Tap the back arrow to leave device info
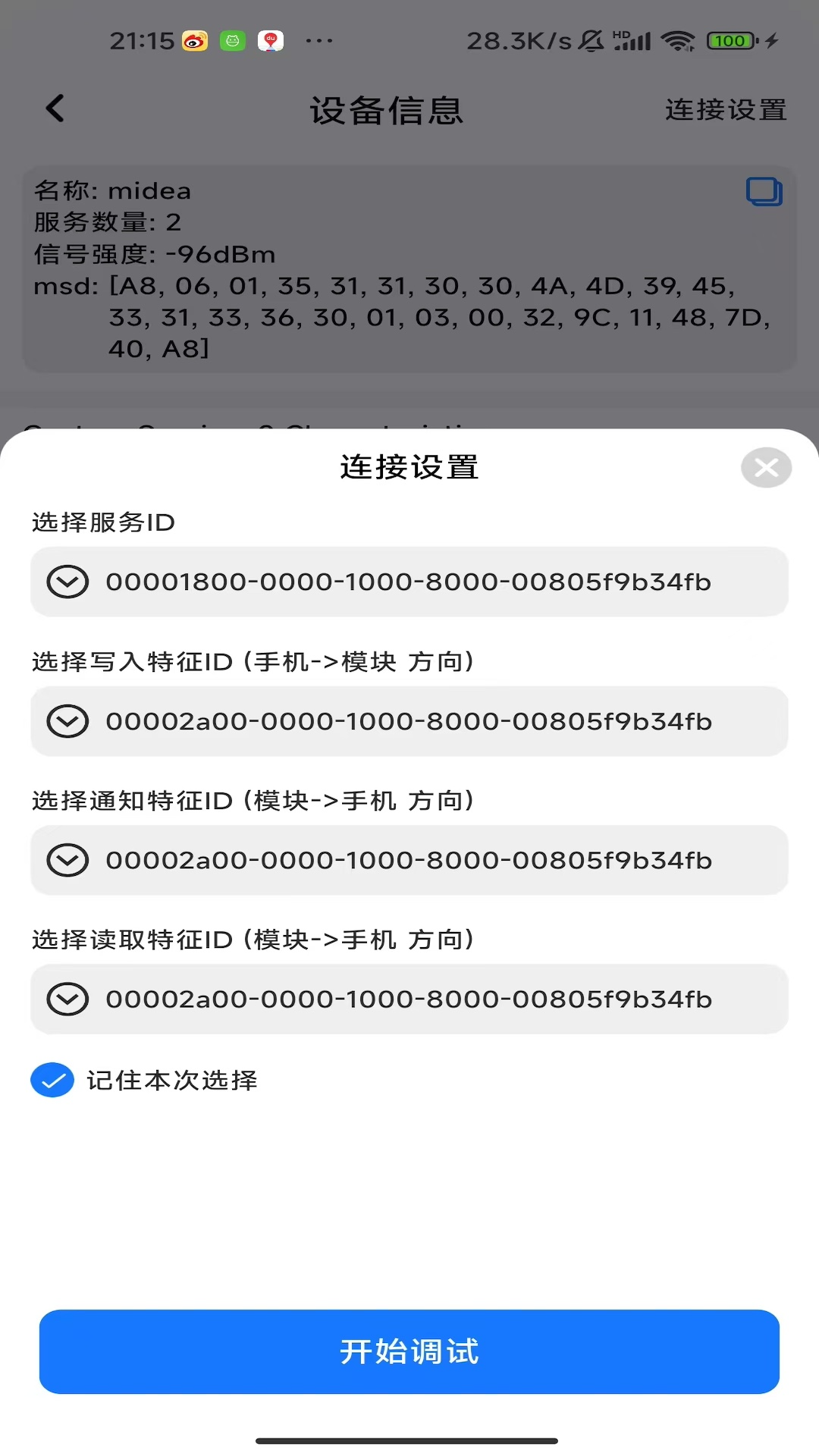Viewport: 819px width, 1456px height. coord(54,108)
